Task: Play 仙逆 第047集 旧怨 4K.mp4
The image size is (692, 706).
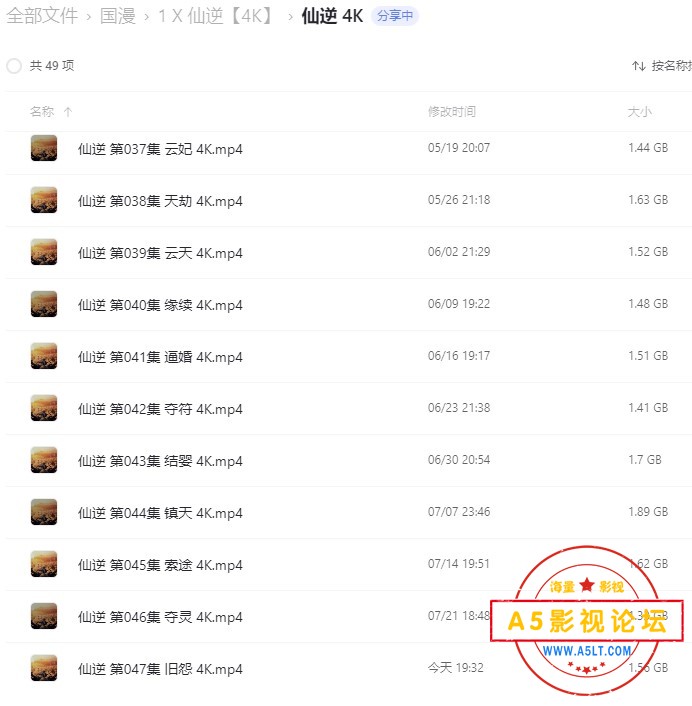Action: tap(160, 669)
